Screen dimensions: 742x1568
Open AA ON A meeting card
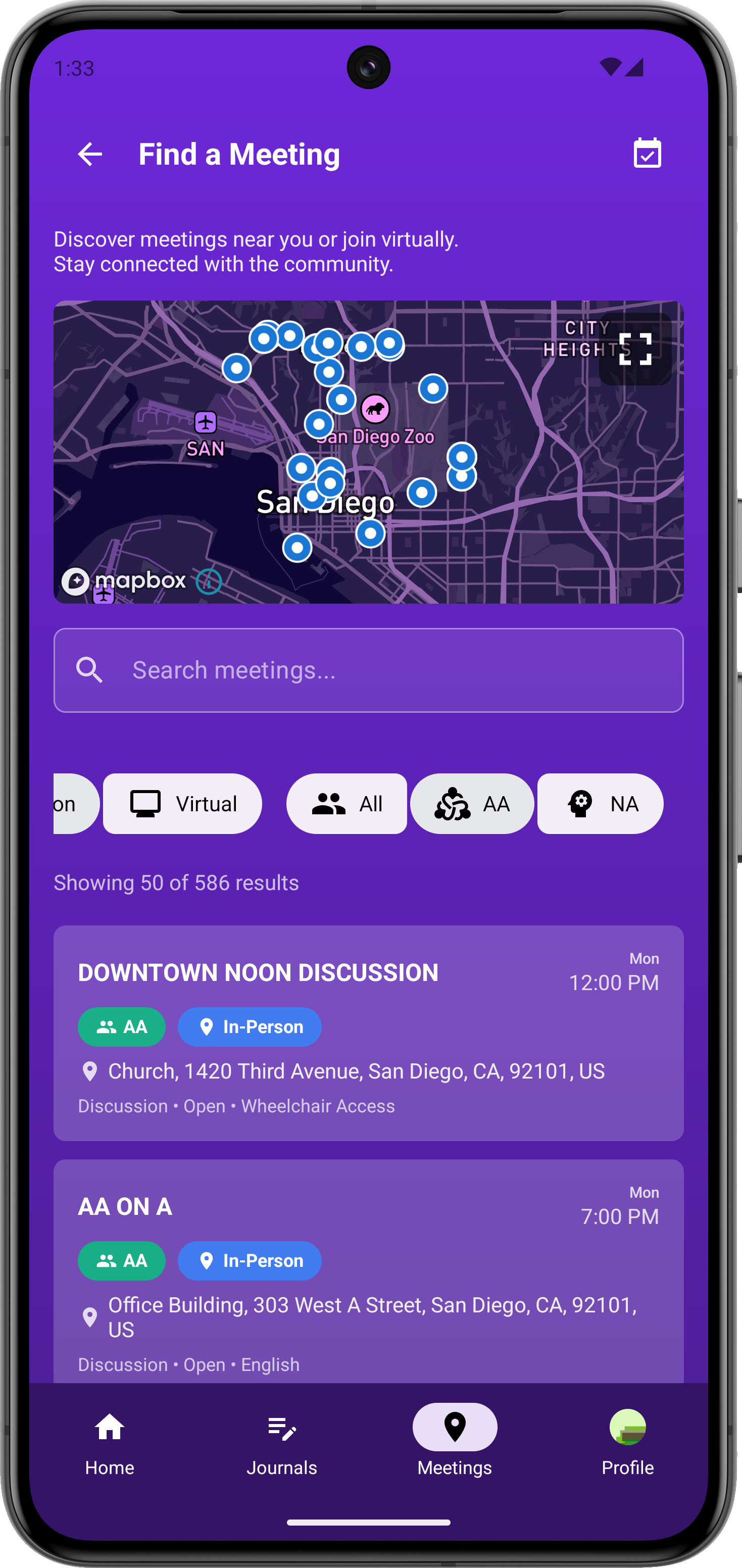tap(368, 1272)
